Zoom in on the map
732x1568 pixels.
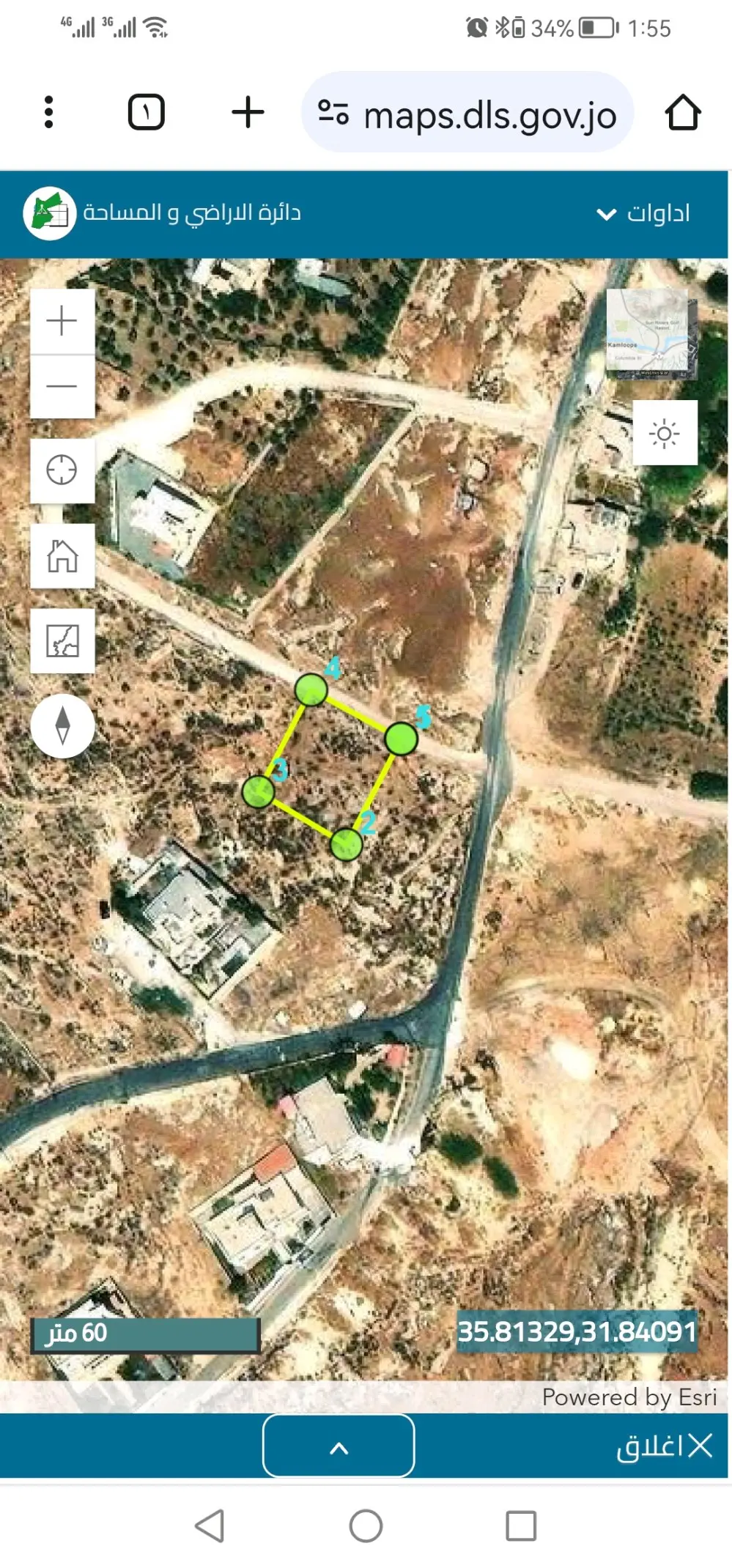[x=62, y=321]
